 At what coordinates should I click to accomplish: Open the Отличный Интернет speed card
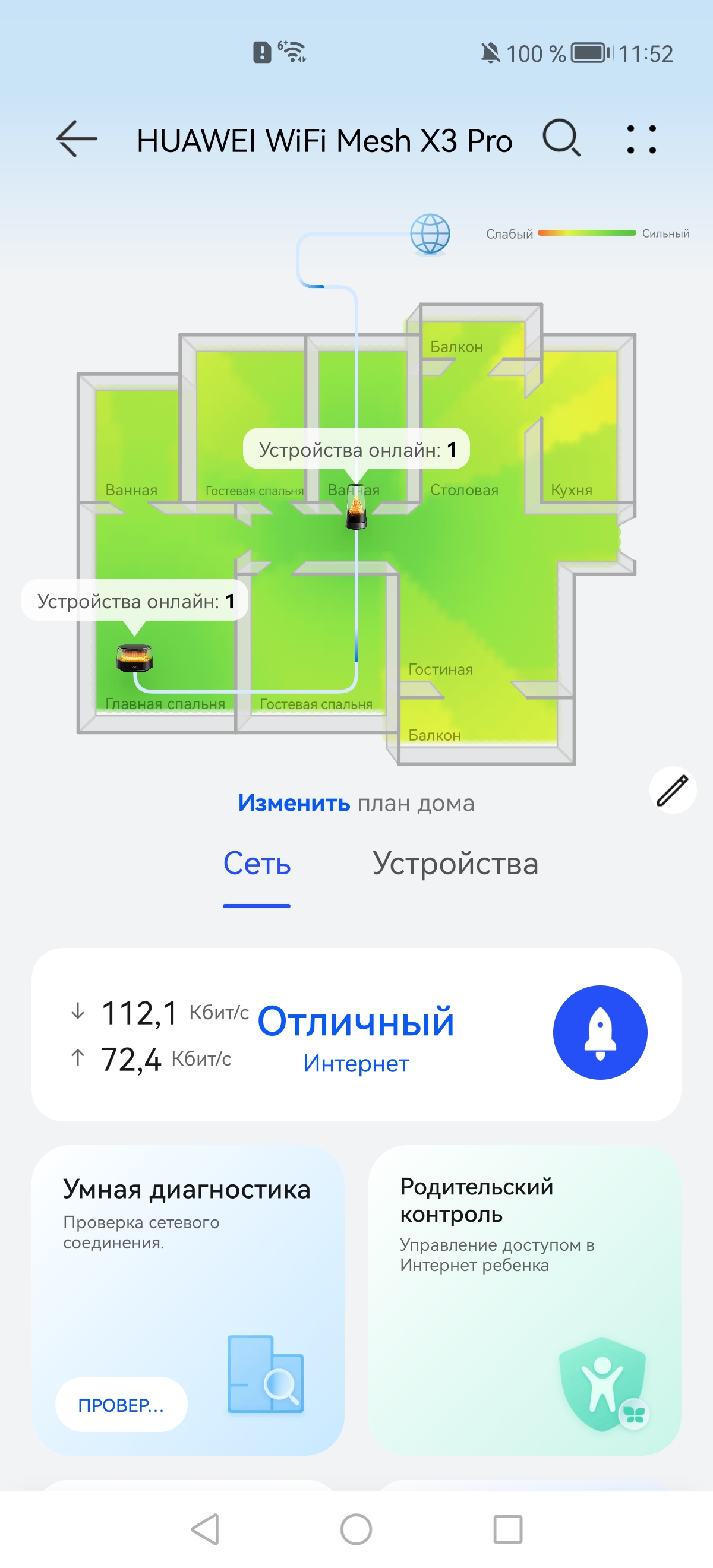click(356, 1035)
